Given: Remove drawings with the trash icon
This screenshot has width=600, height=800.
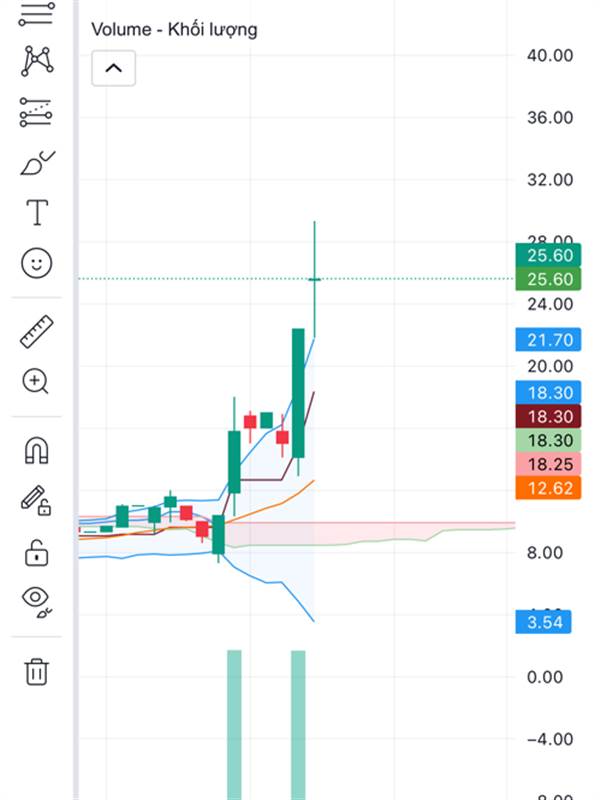Looking at the screenshot, I should 37,670.
